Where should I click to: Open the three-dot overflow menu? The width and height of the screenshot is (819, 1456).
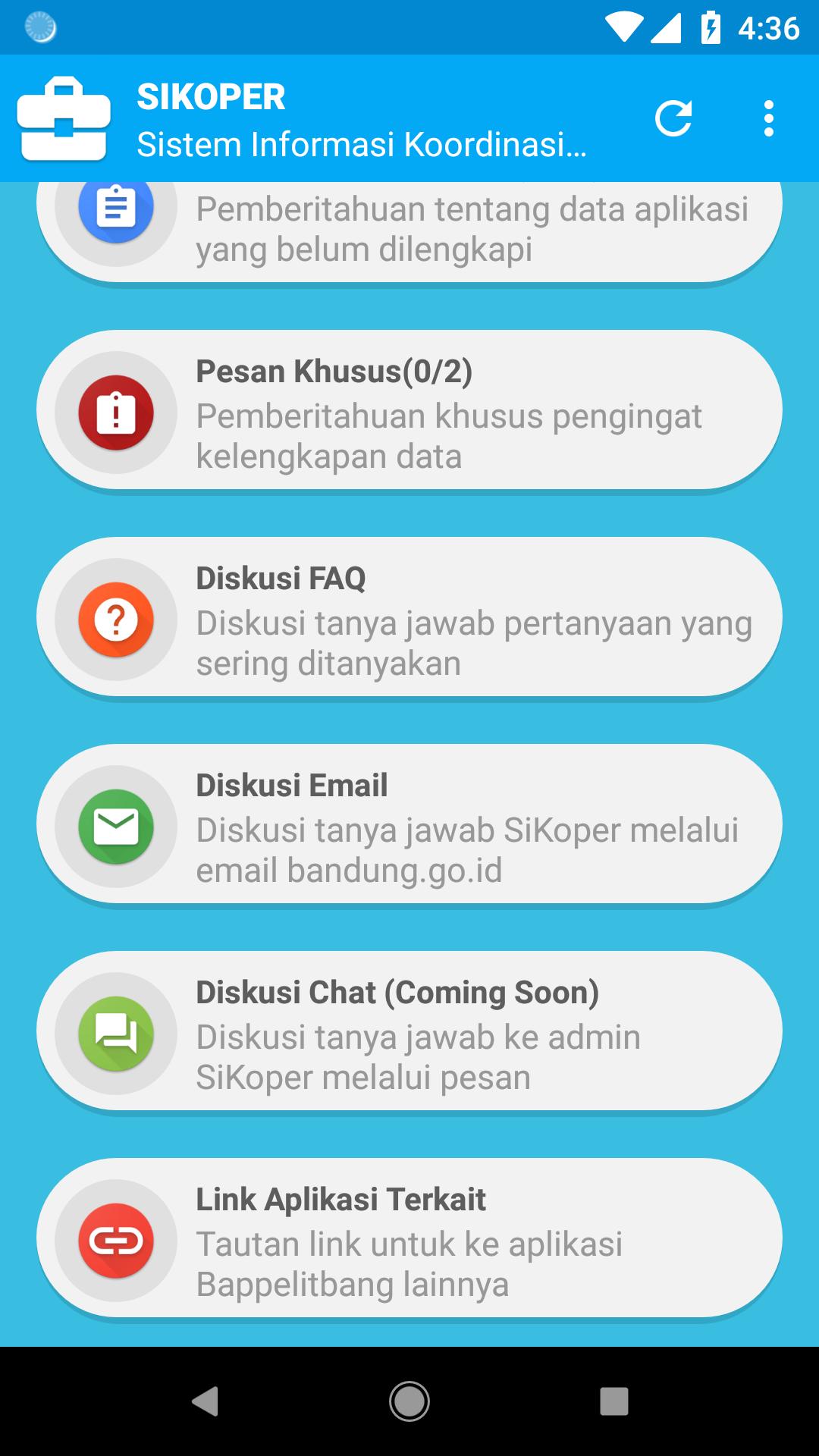pos(769,119)
